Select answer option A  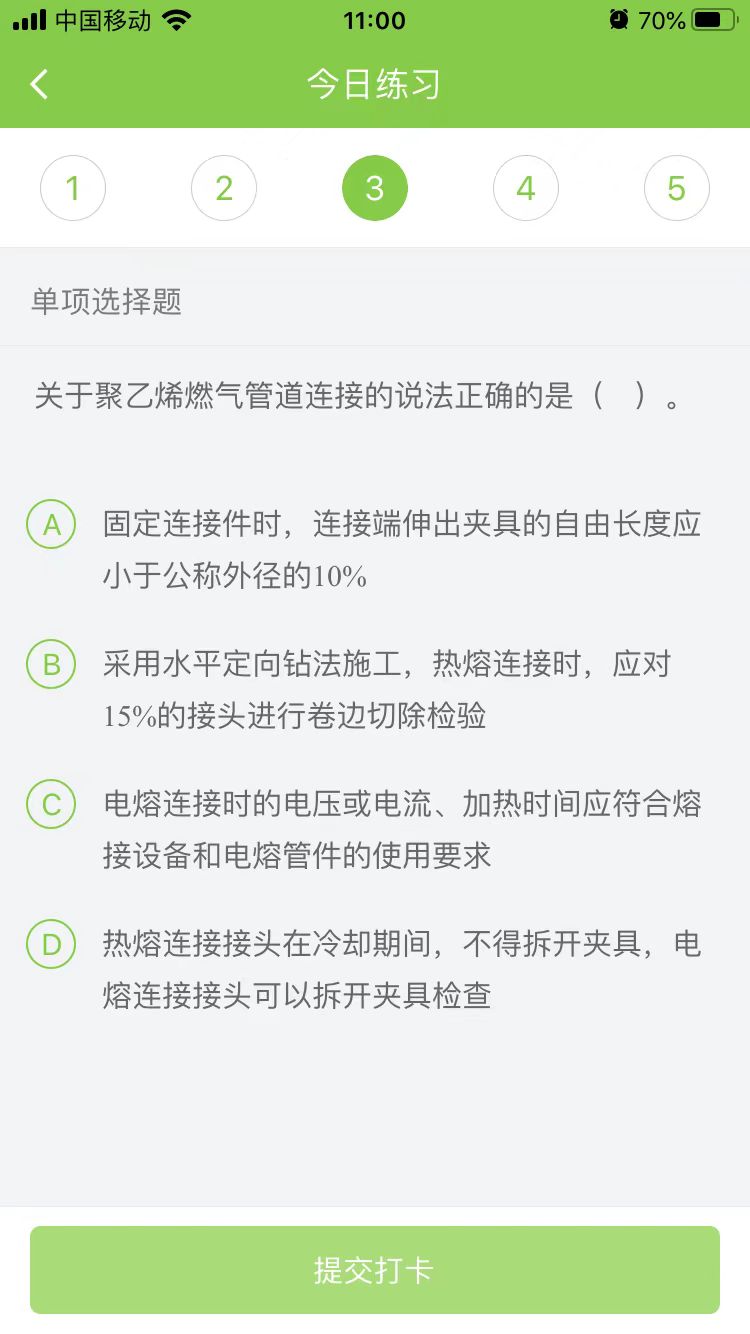[x=51, y=525]
